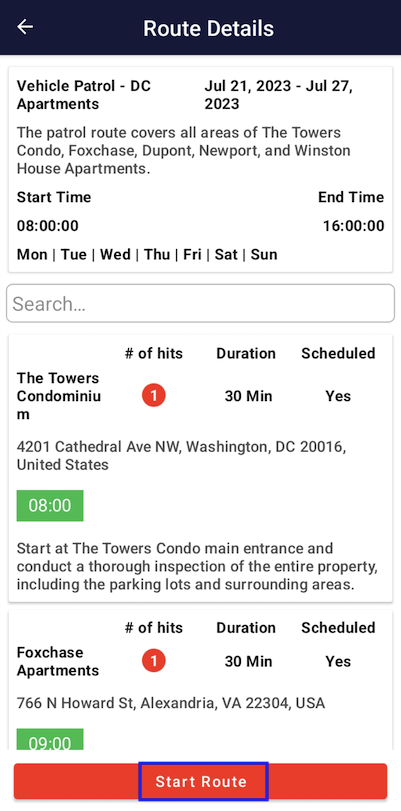Tap the Search field
Viewport: 401px width, 811px height.
point(200,304)
